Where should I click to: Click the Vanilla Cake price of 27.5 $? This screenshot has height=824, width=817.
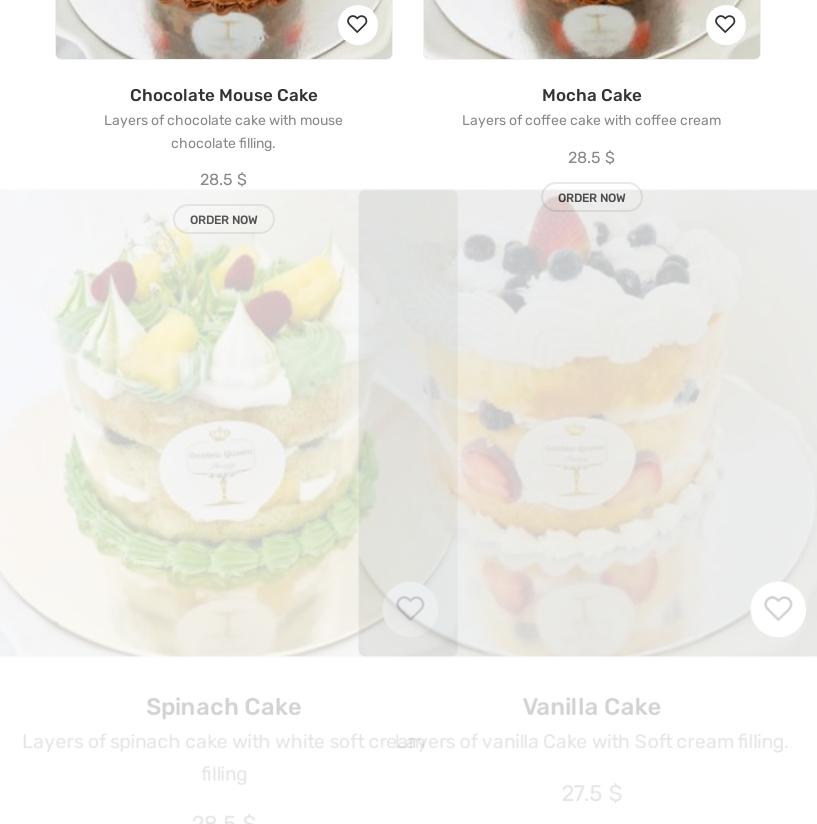(x=591, y=793)
